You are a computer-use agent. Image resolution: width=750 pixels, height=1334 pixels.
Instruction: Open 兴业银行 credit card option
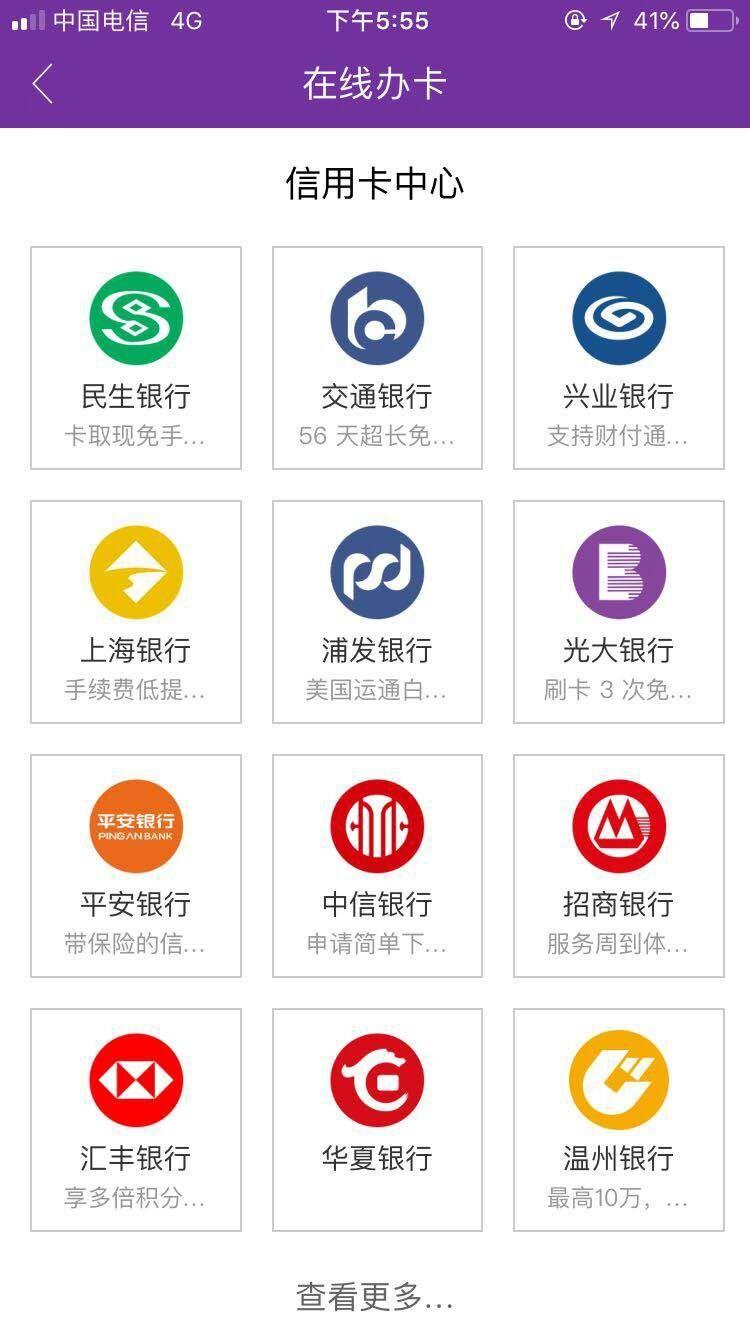point(619,358)
